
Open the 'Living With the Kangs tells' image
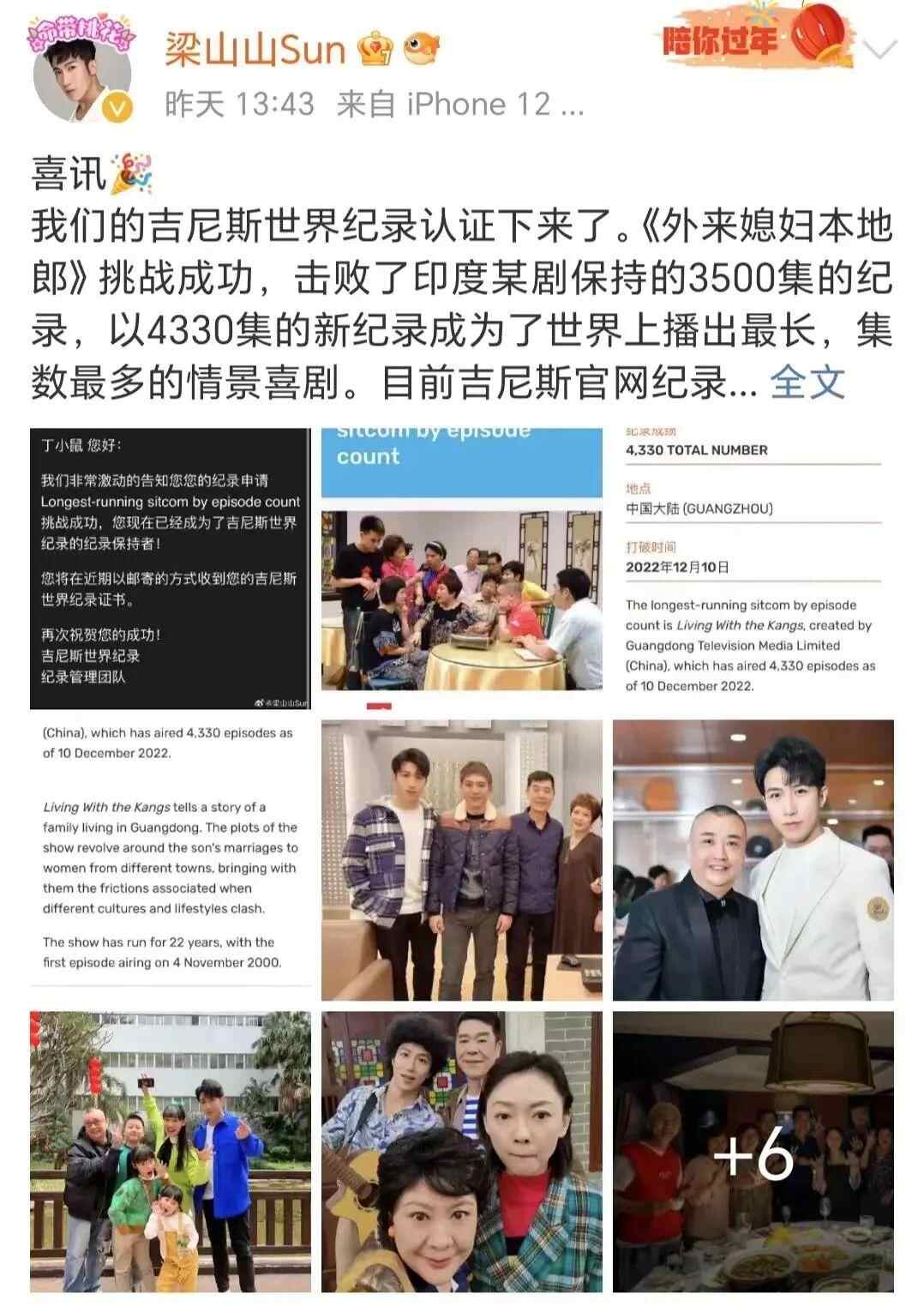[x=170, y=860]
